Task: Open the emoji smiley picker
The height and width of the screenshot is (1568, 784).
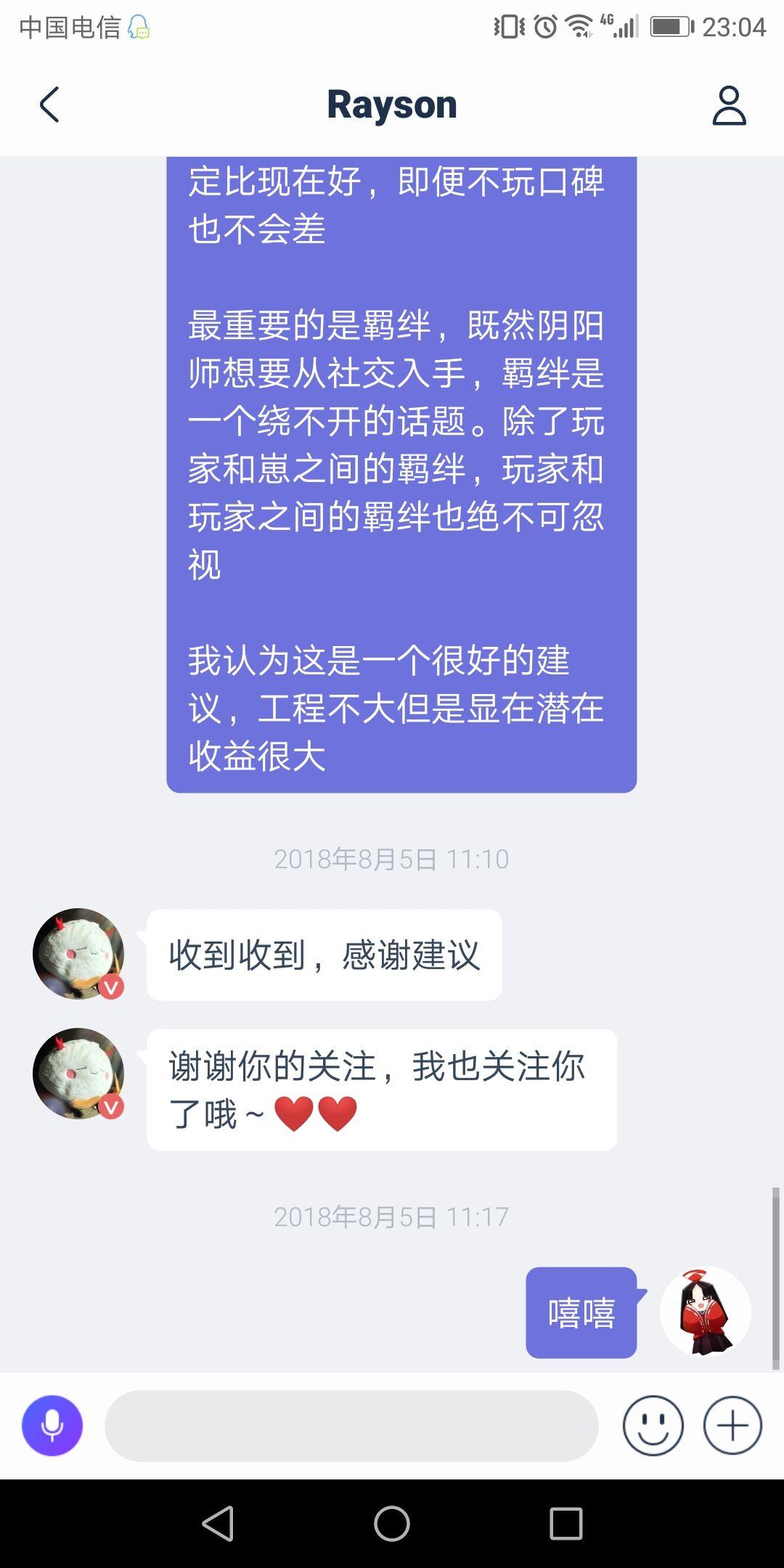Action: [653, 1426]
